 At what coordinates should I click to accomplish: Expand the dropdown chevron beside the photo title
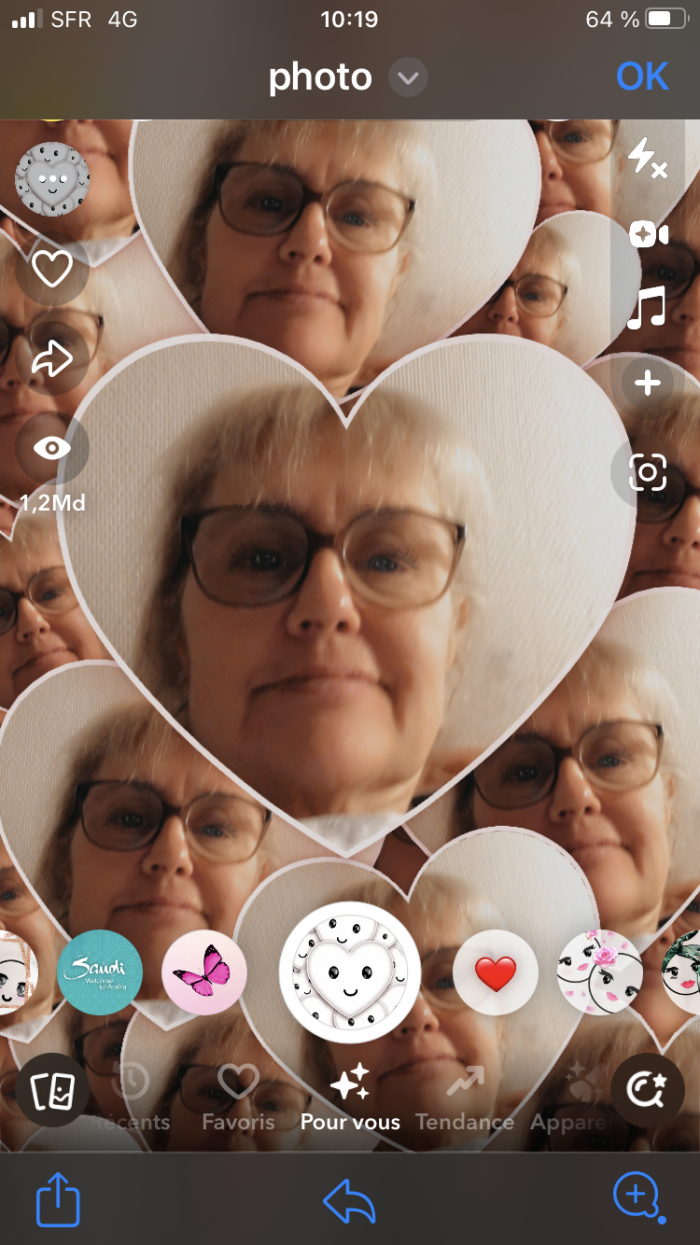click(407, 78)
